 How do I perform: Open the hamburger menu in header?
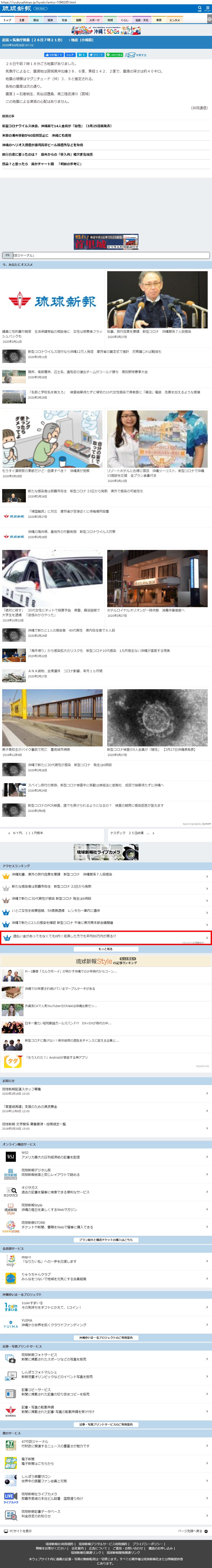point(207,8)
